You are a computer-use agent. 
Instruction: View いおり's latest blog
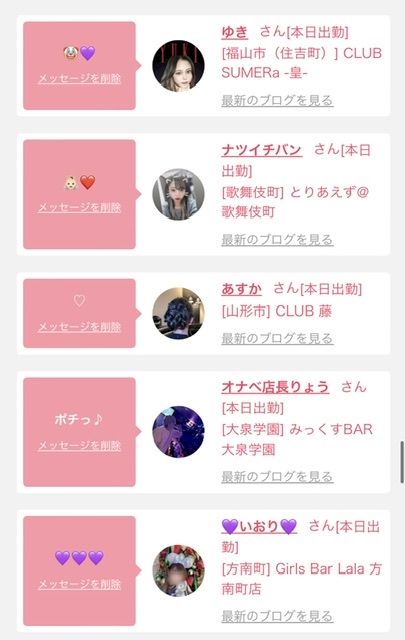click(277, 616)
